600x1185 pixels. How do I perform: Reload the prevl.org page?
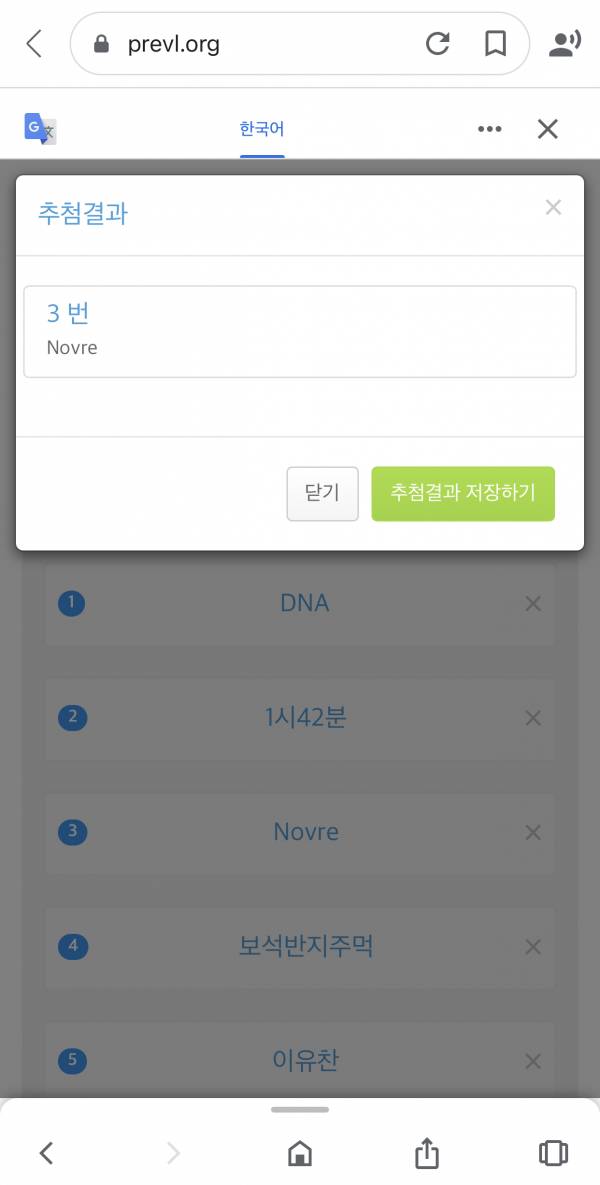437,44
